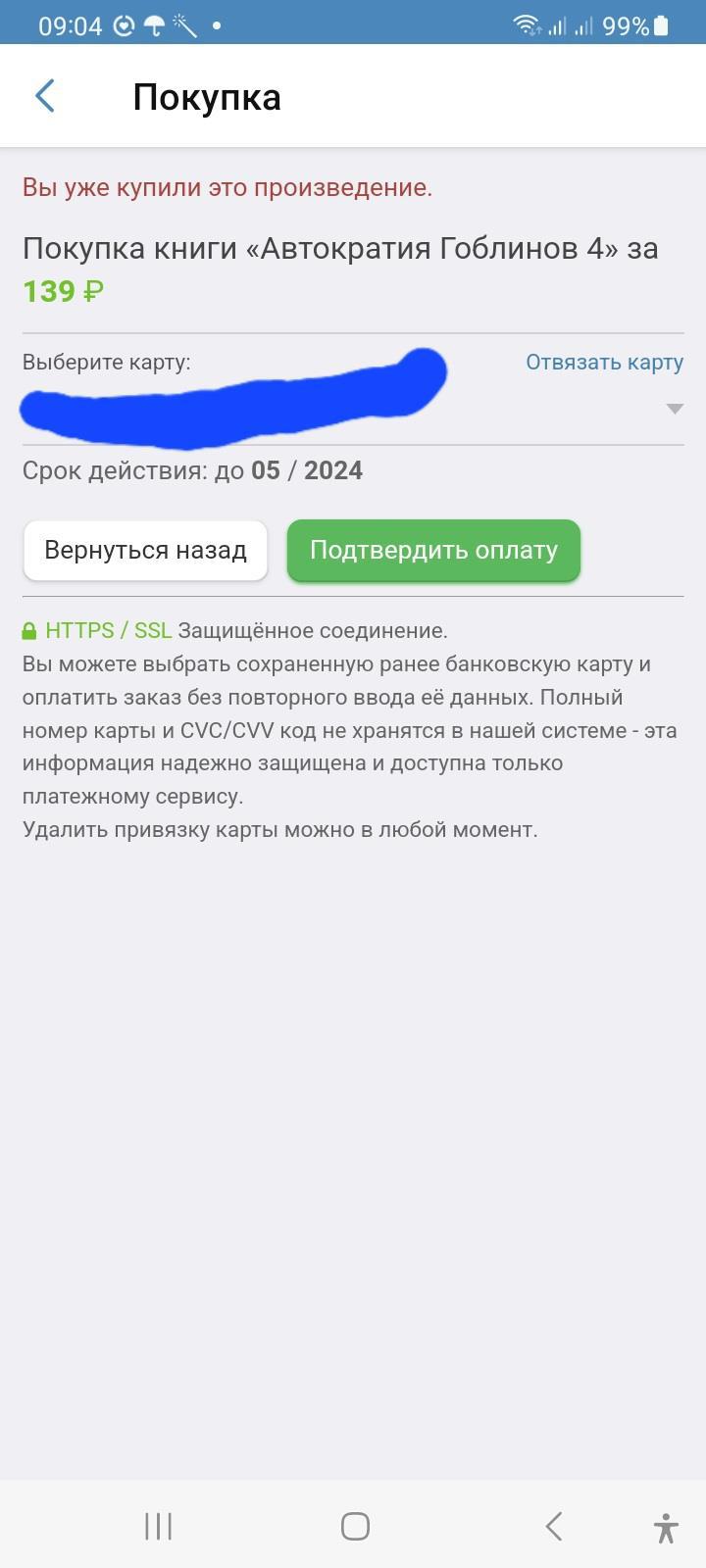Viewport: 706px width, 1568px height.
Task: Expand the saved card dropdown
Action: pyautogui.click(x=674, y=409)
